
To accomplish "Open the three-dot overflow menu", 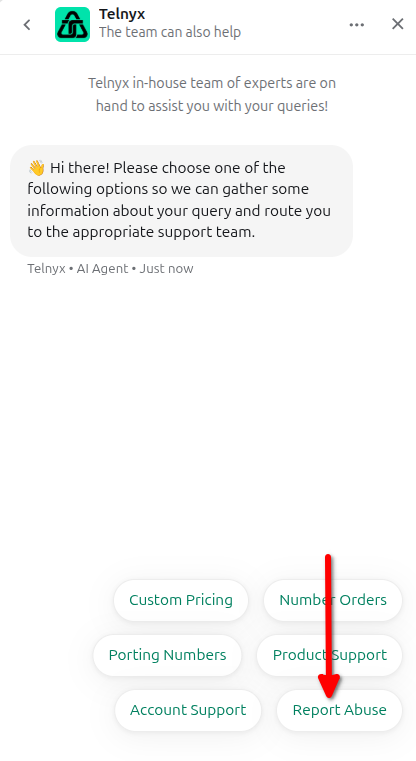I will pyautogui.click(x=357, y=25).
